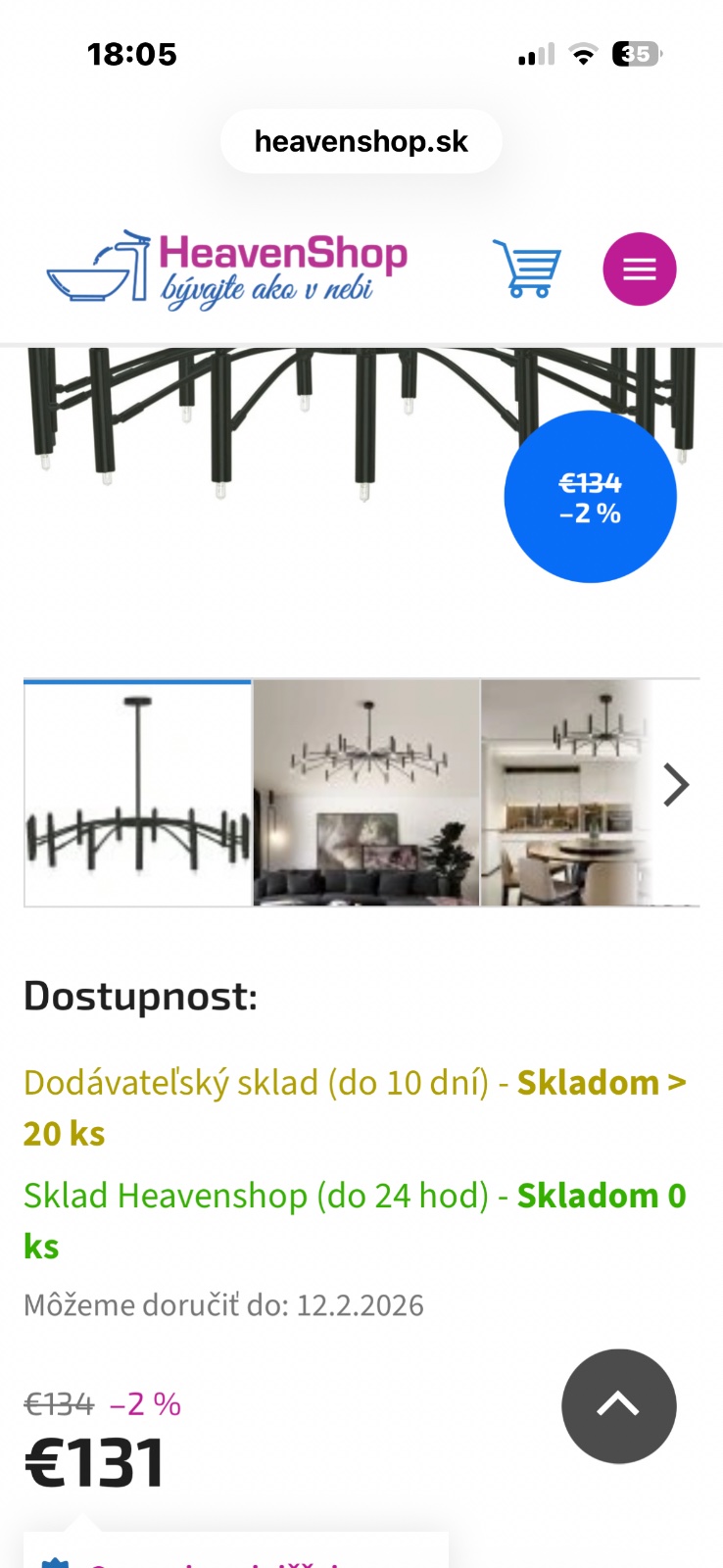
Task: View the dining room chandelier photo
Action: (x=563, y=793)
